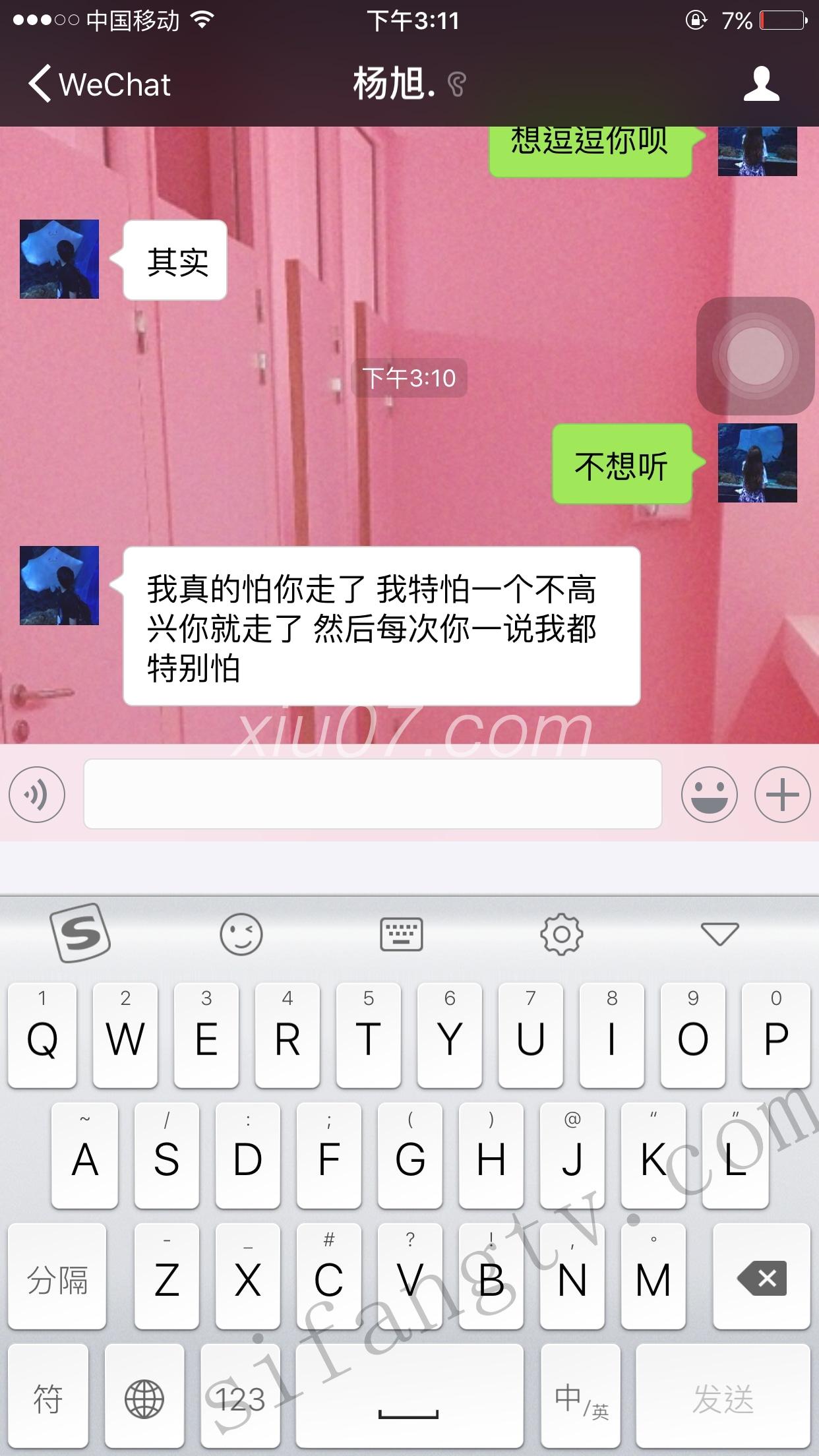Viewport: 819px width, 1456px height.
Task: Open keyboard settings gear
Action: point(561,934)
